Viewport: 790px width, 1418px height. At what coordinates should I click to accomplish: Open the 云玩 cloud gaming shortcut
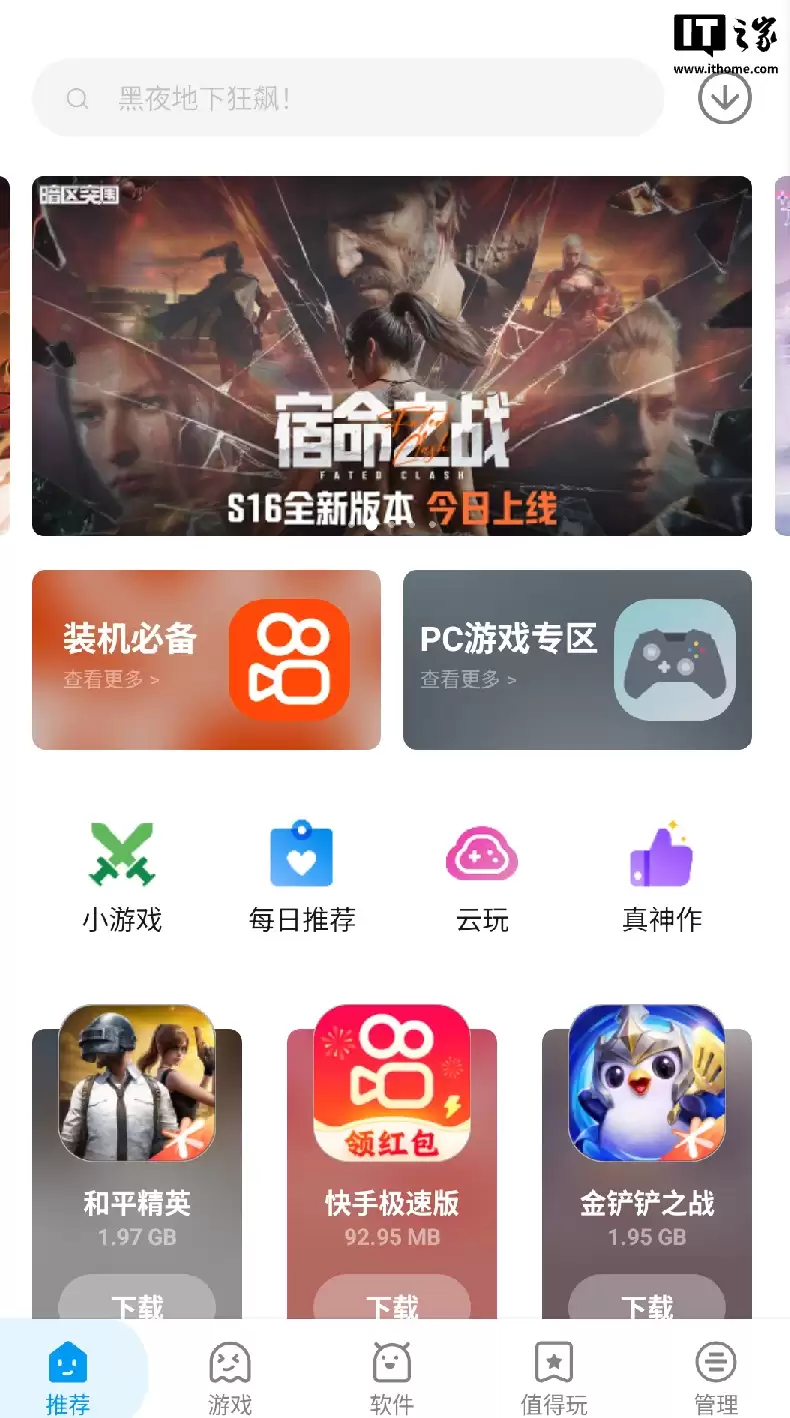click(x=482, y=876)
